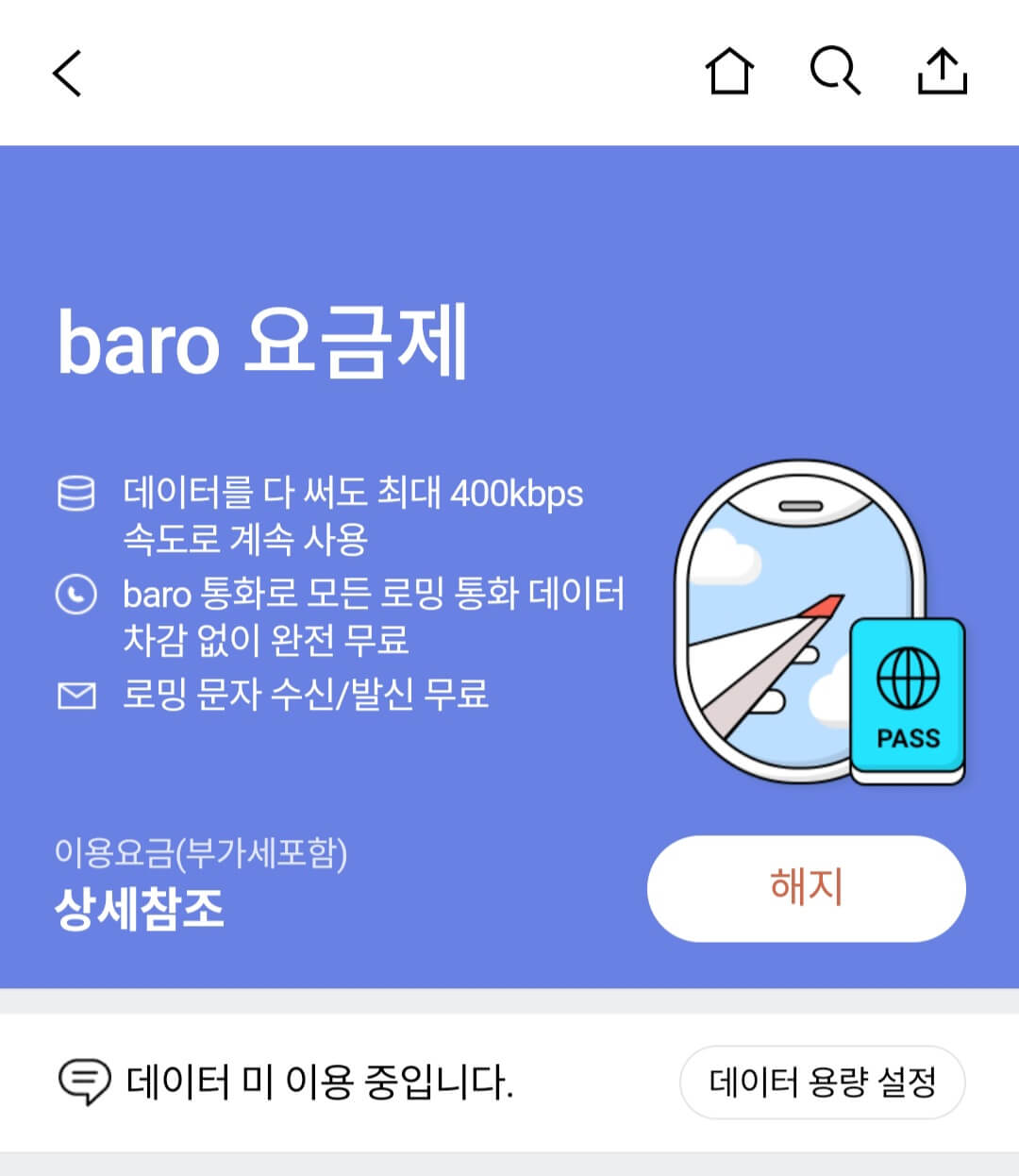Click the 데이터 미 이용 중입니다 status text
This screenshot has width=1019, height=1176.
(x=319, y=1081)
